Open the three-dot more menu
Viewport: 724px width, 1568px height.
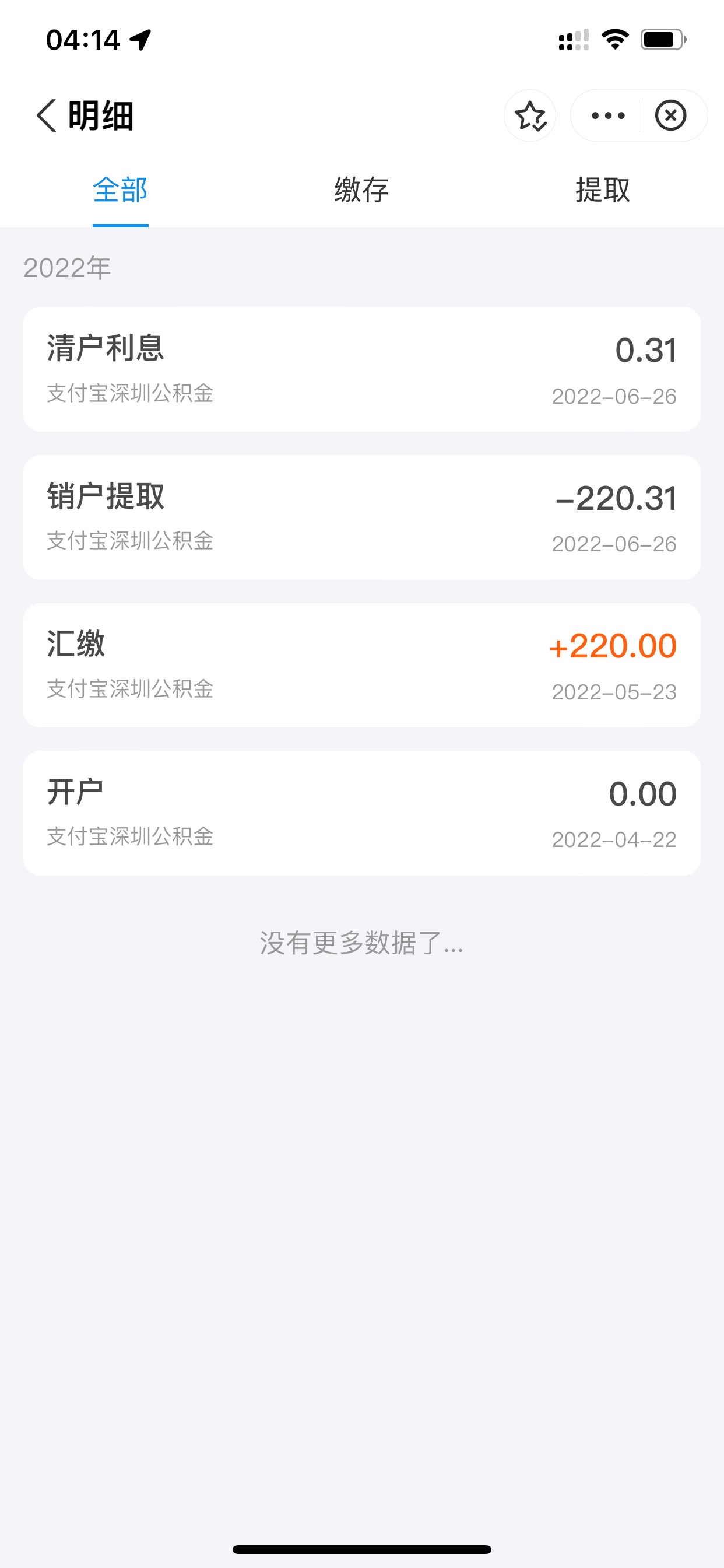pyautogui.click(x=608, y=116)
